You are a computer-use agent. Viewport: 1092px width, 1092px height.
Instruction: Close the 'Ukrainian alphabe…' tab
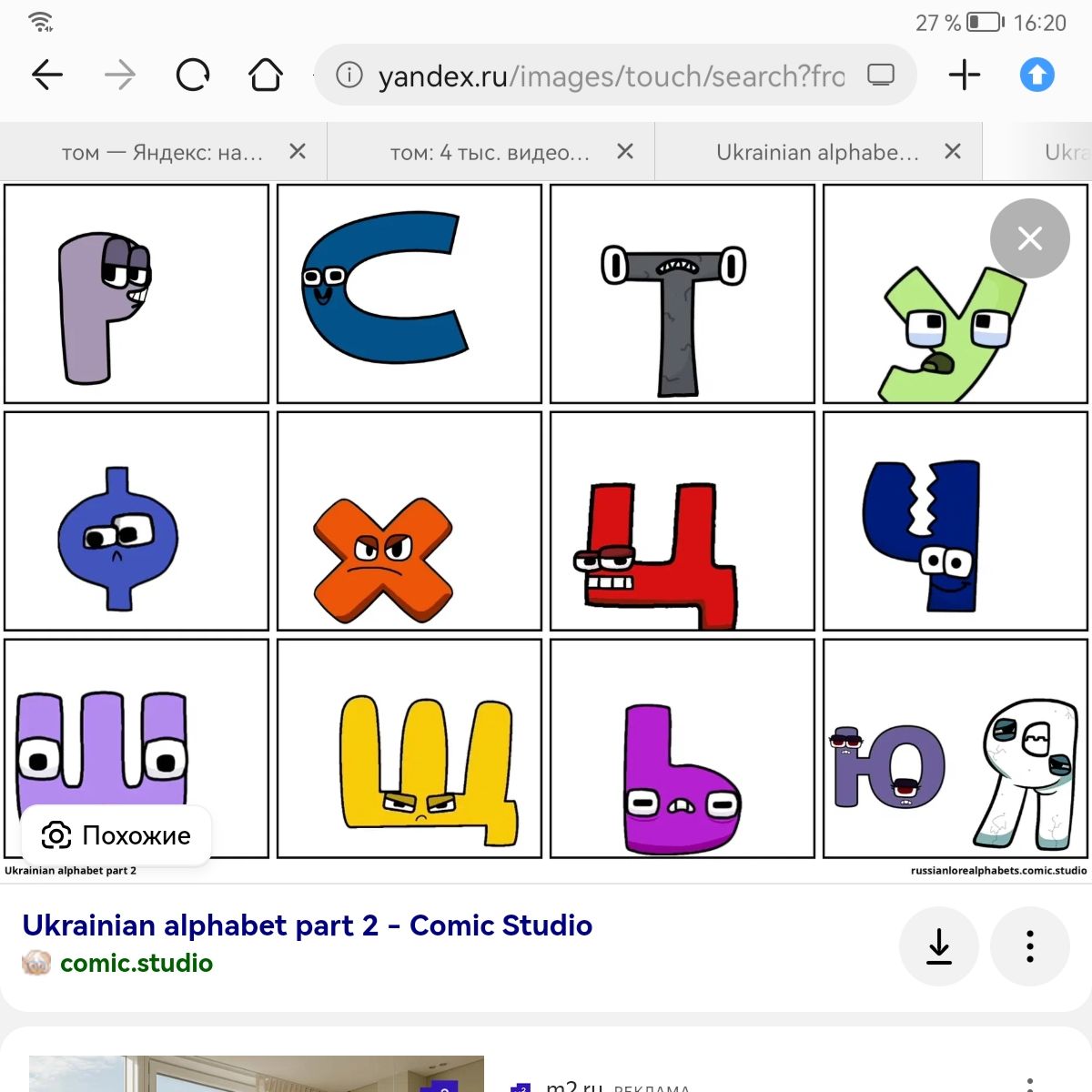point(953,152)
